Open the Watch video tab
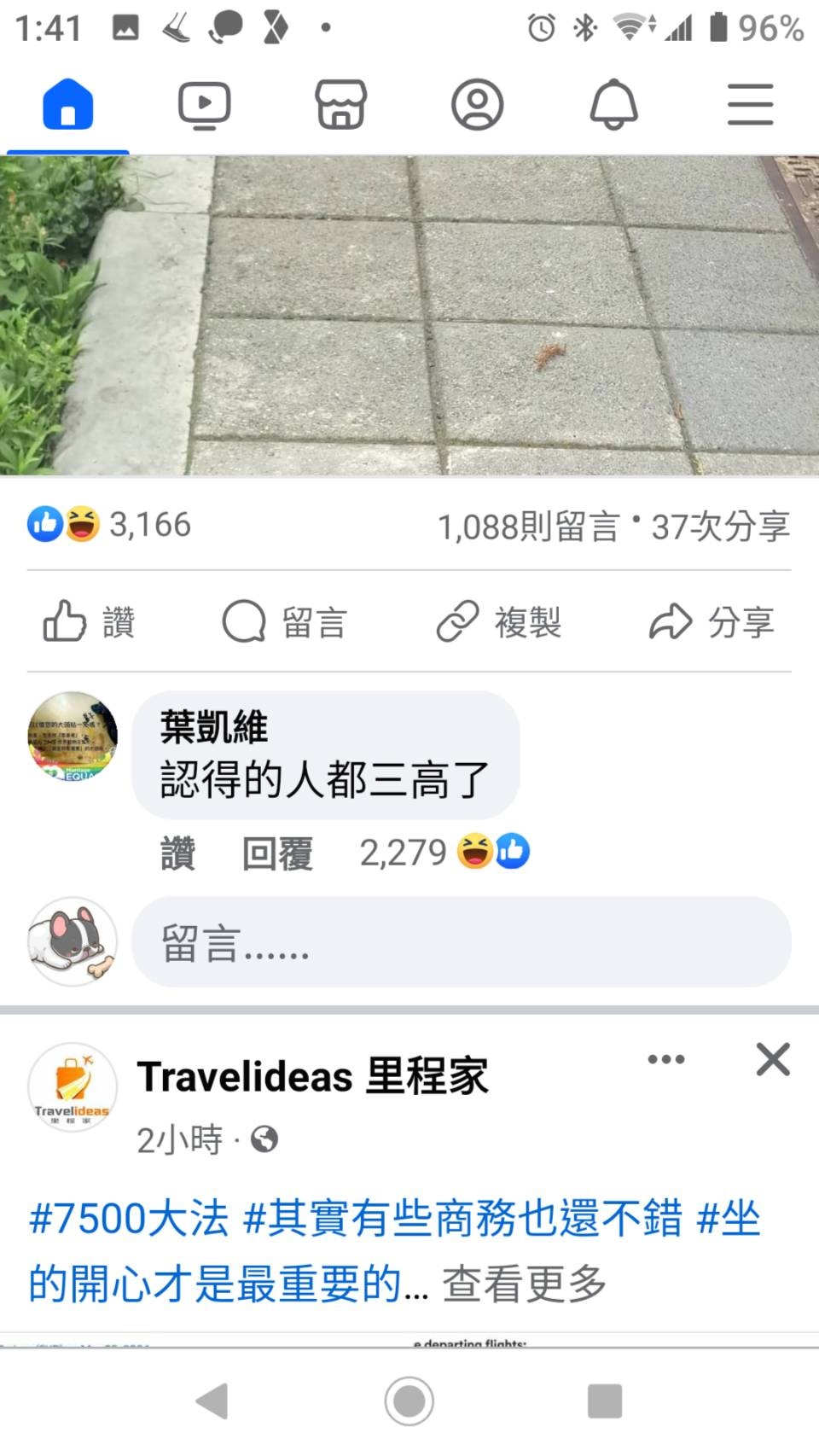 pyautogui.click(x=204, y=105)
